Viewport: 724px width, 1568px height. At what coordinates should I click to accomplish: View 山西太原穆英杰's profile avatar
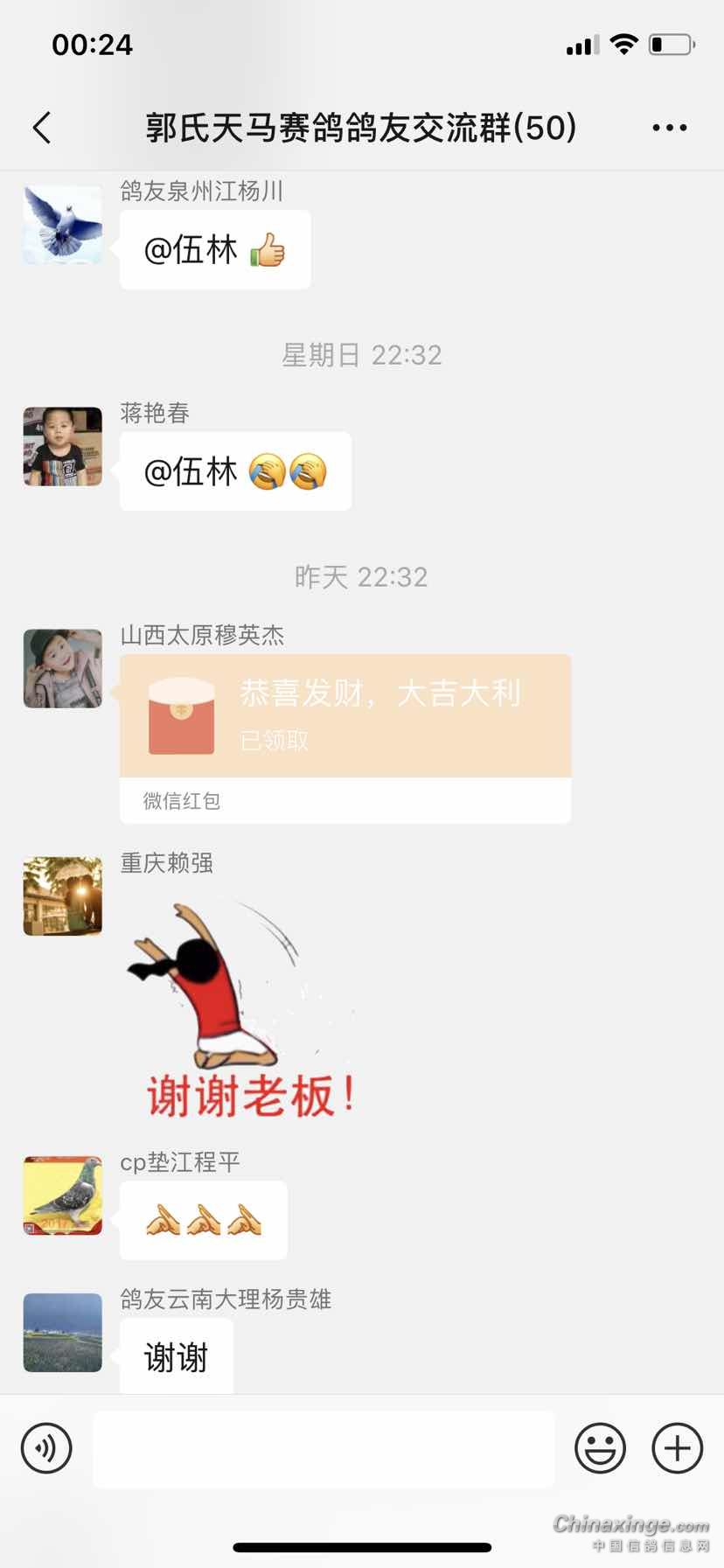(x=63, y=668)
